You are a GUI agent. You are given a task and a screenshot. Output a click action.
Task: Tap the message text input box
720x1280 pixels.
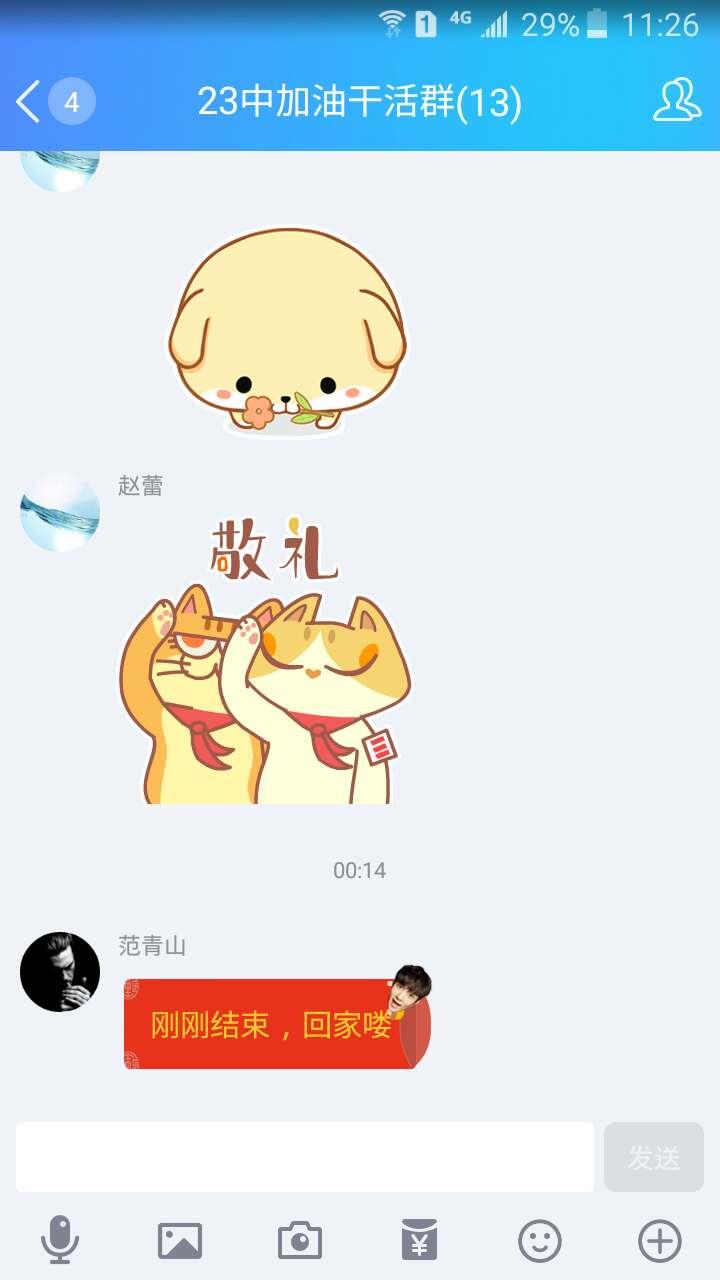pyautogui.click(x=305, y=1157)
